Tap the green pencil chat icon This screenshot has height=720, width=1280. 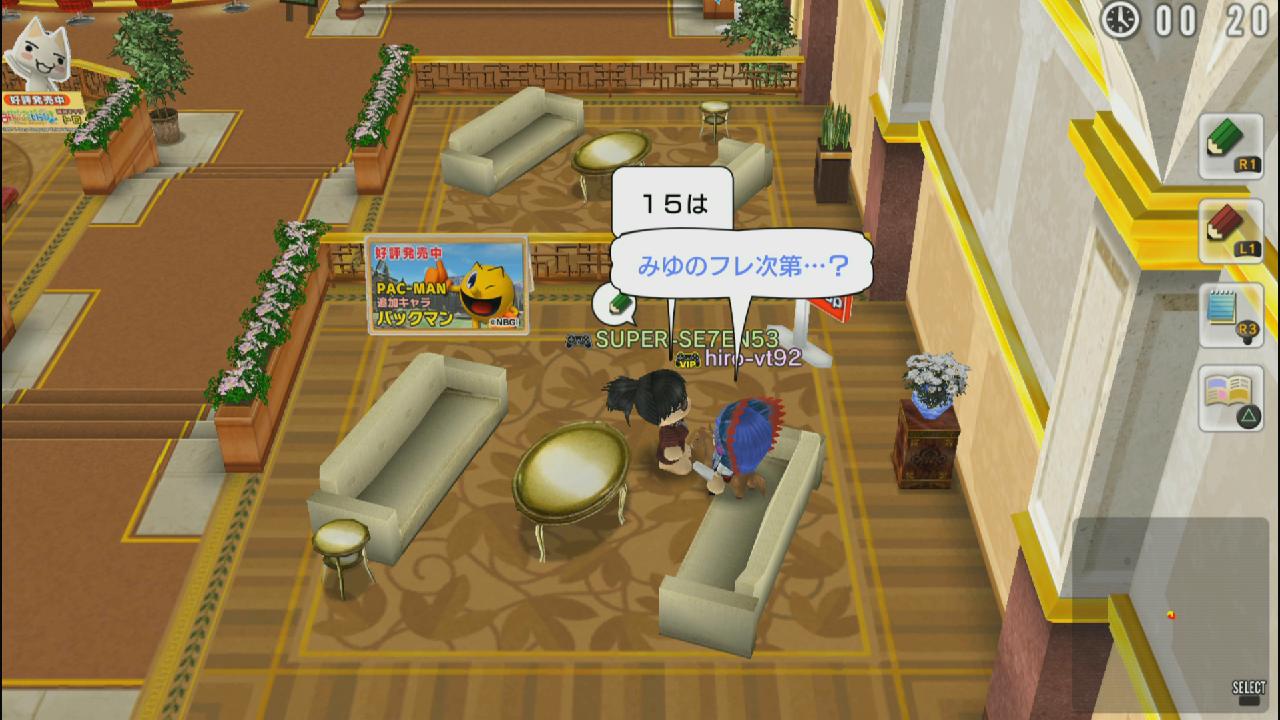pos(1230,146)
